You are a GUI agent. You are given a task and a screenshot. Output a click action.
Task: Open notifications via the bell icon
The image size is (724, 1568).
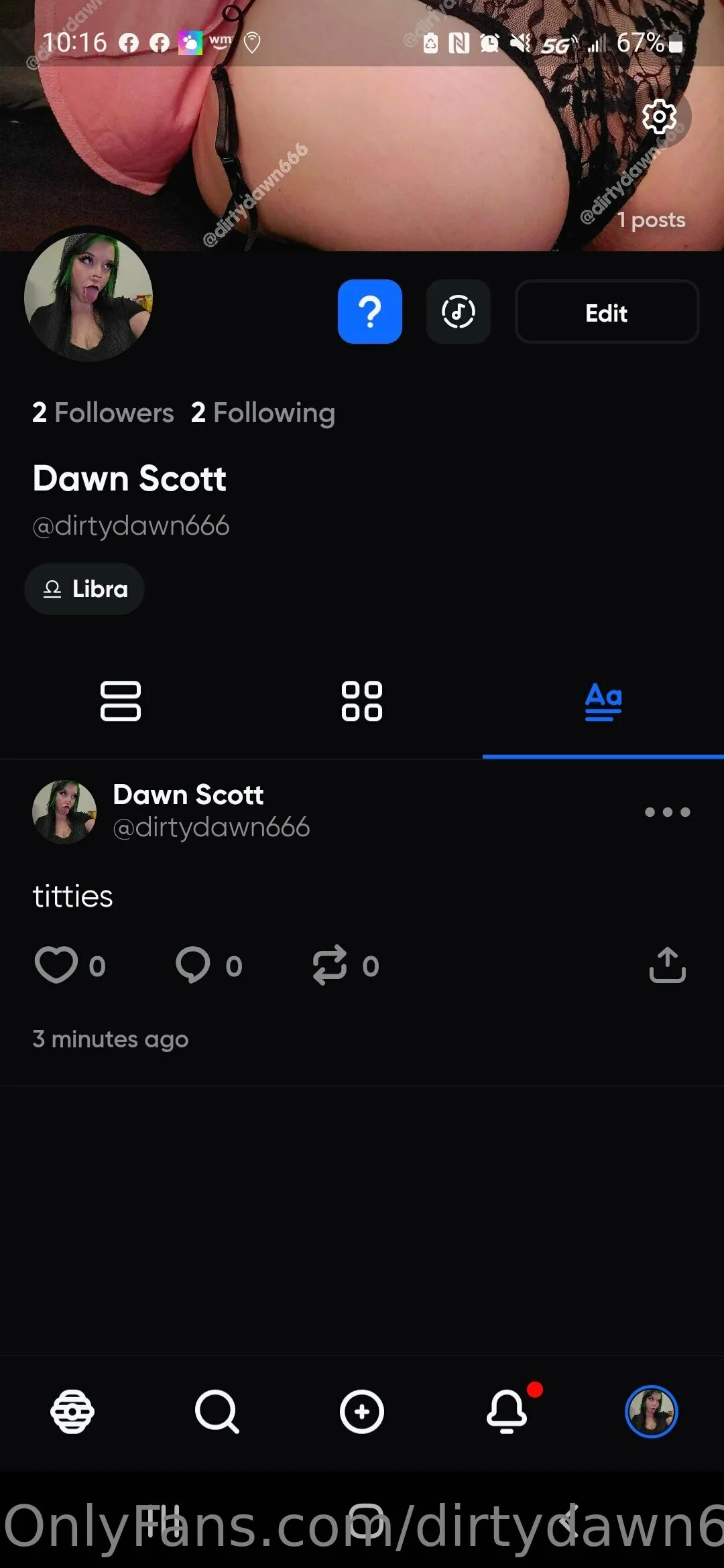coord(507,1412)
